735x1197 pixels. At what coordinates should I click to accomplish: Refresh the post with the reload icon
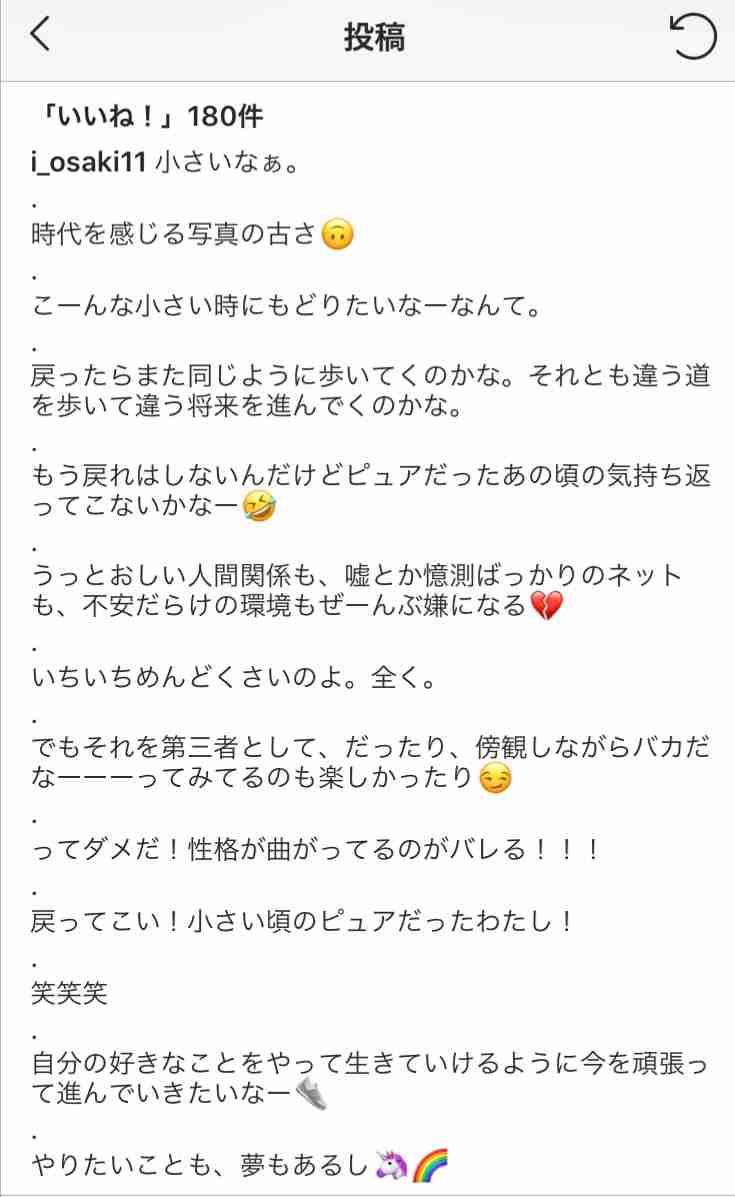point(693,36)
